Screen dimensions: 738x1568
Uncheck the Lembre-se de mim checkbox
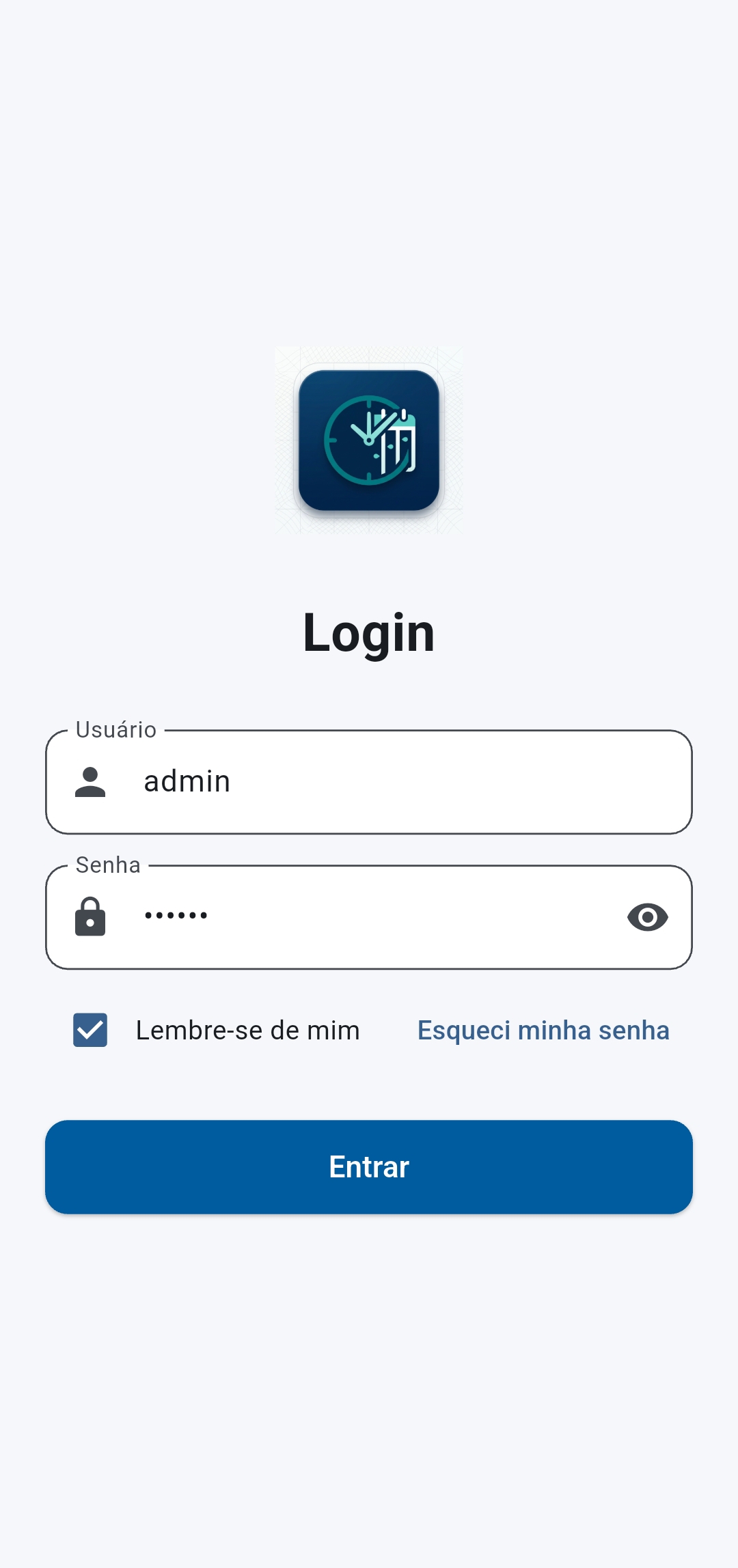click(90, 1030)
